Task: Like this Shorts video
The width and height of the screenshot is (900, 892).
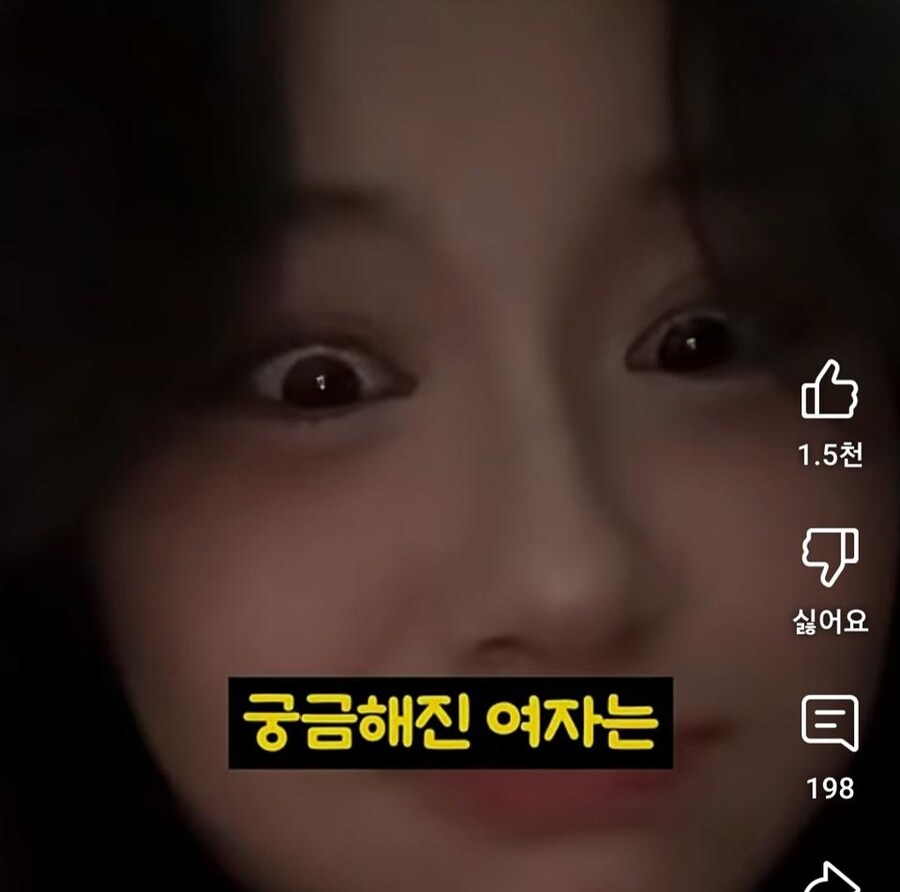Action: point(829,392)
